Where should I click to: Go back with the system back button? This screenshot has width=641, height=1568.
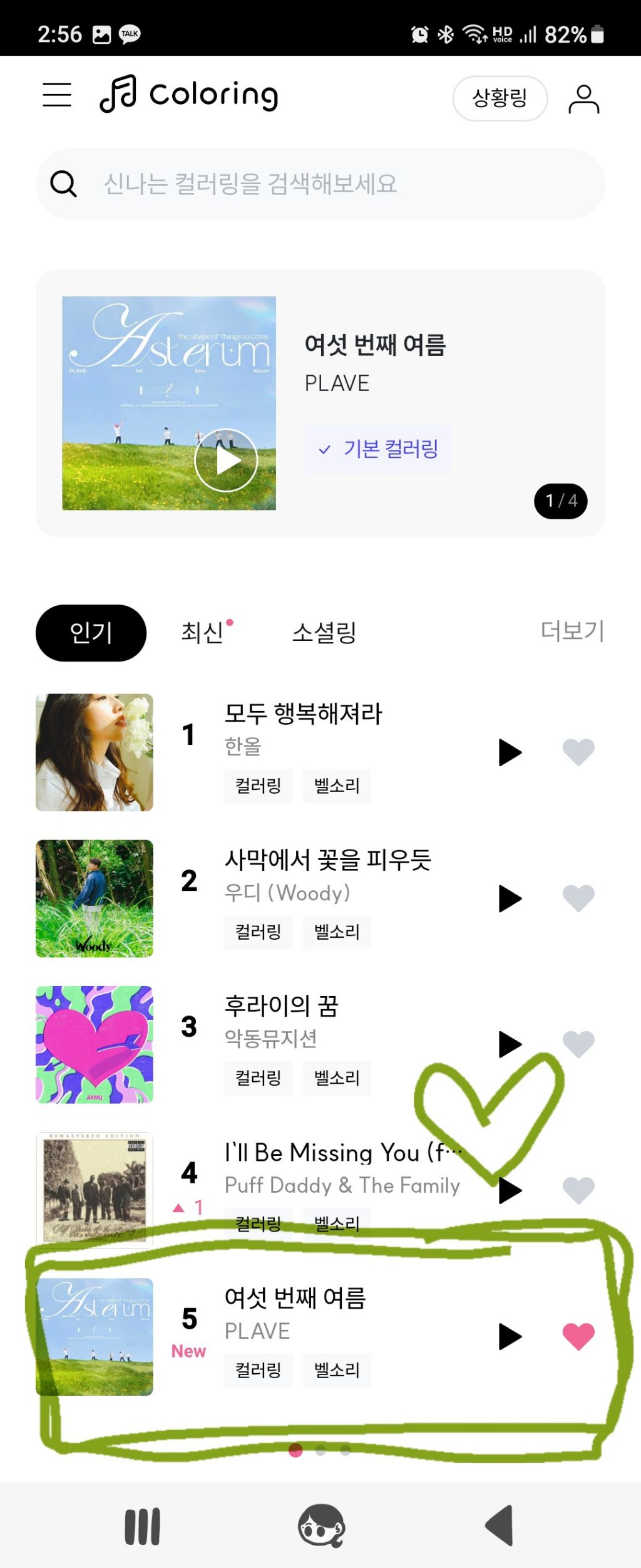coord(500,1525)
